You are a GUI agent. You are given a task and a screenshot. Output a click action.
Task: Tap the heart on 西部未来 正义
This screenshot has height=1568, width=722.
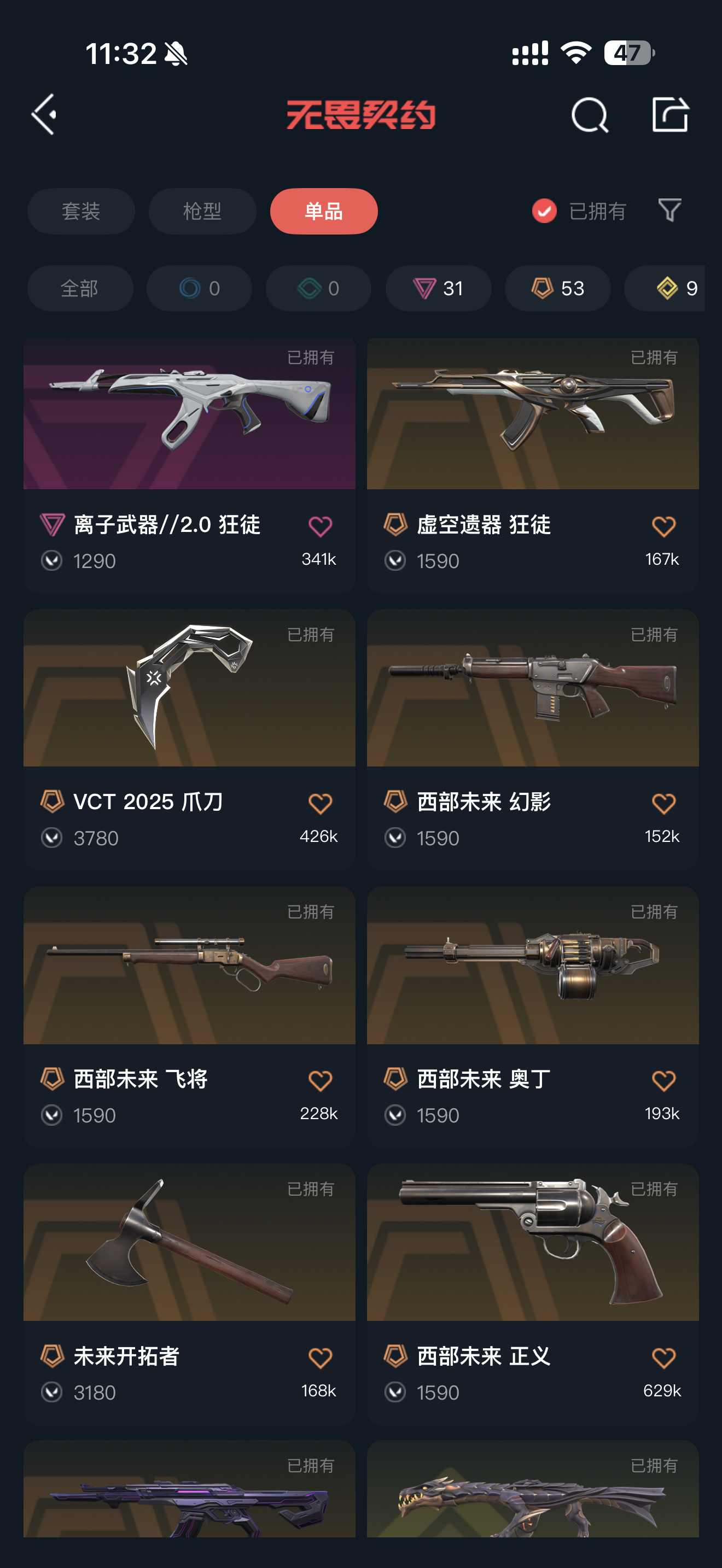tap(663, 1358)
